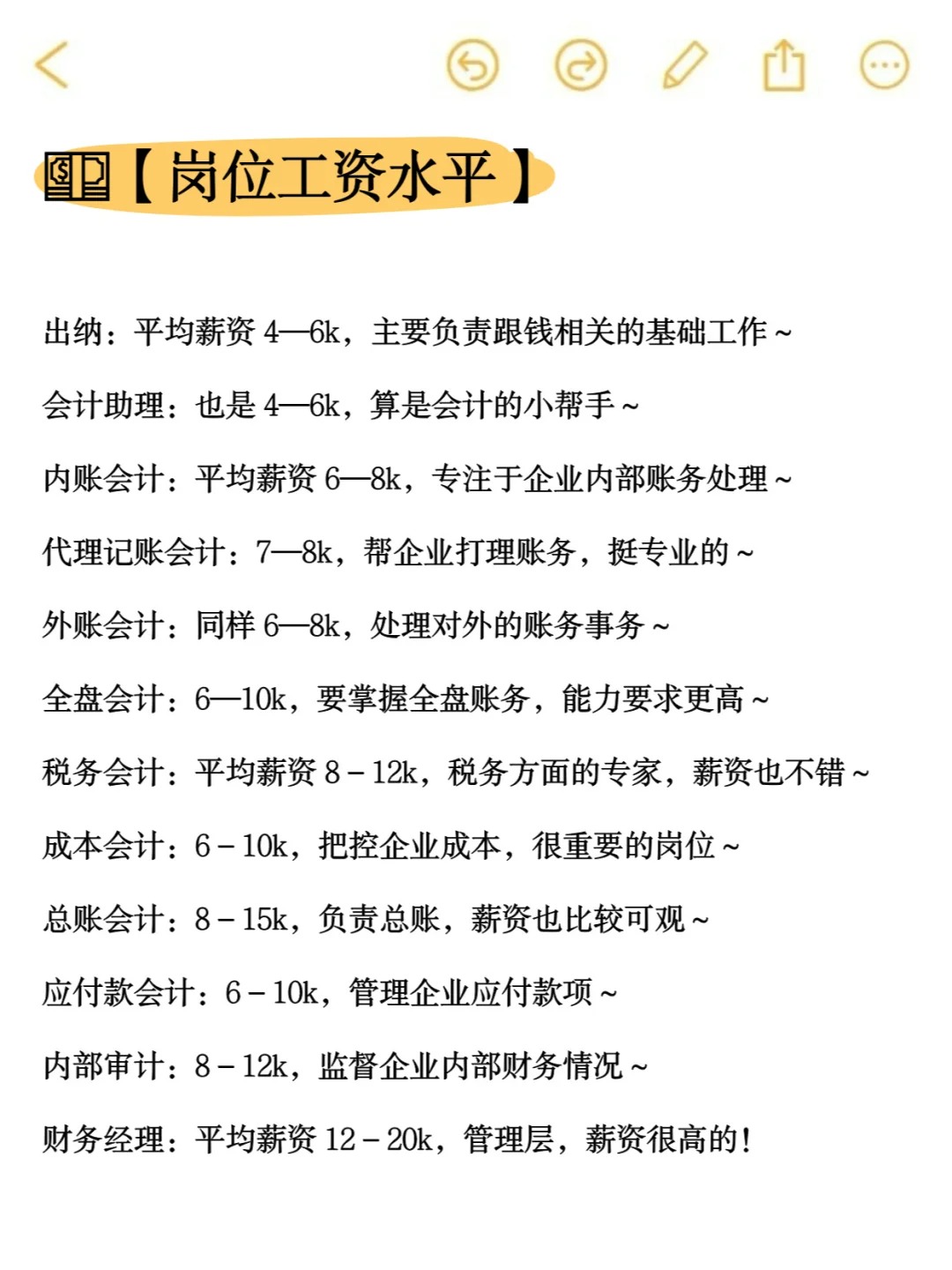Open the markup pen tool
Screen dimensions: 952x1270
click(684, 65)
